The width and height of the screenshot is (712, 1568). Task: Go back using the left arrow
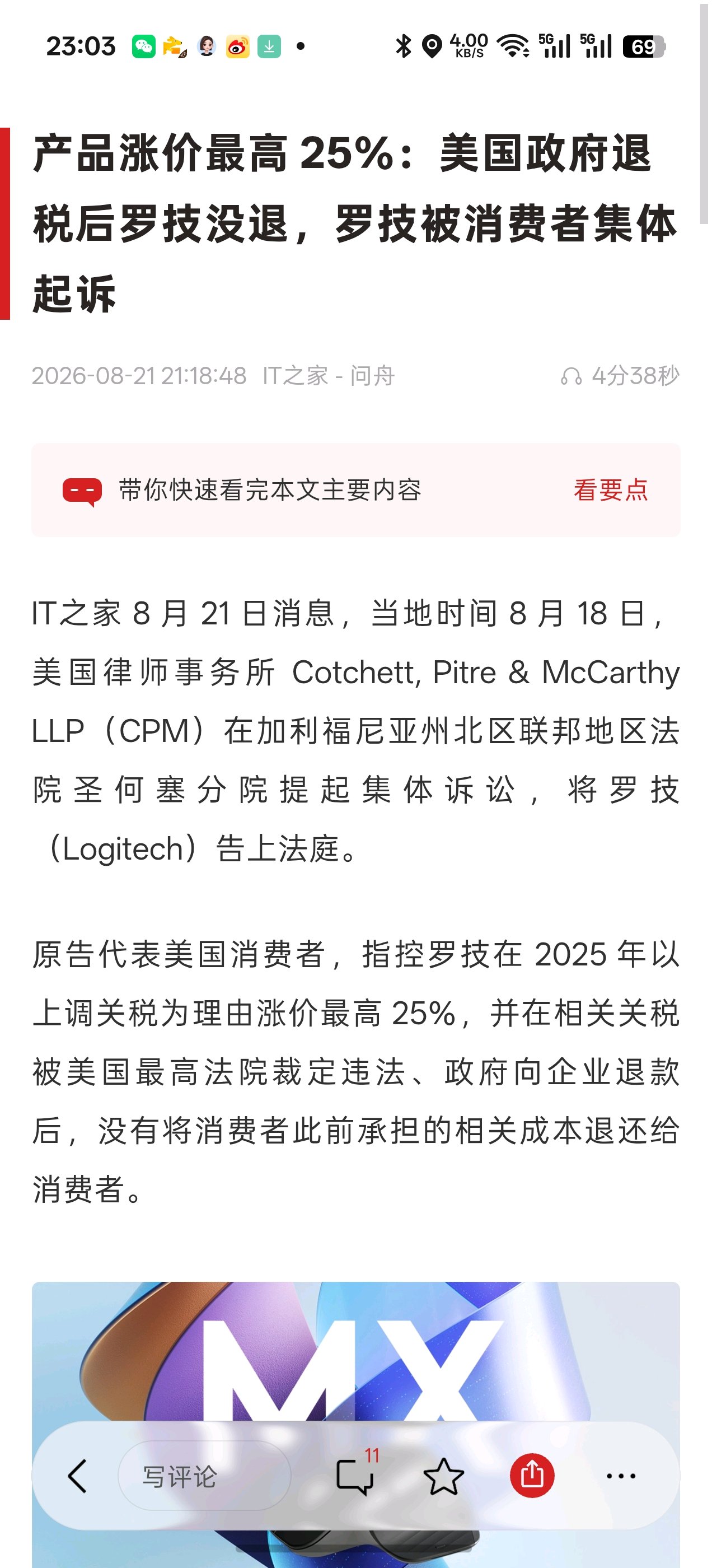coord(77,1476)
